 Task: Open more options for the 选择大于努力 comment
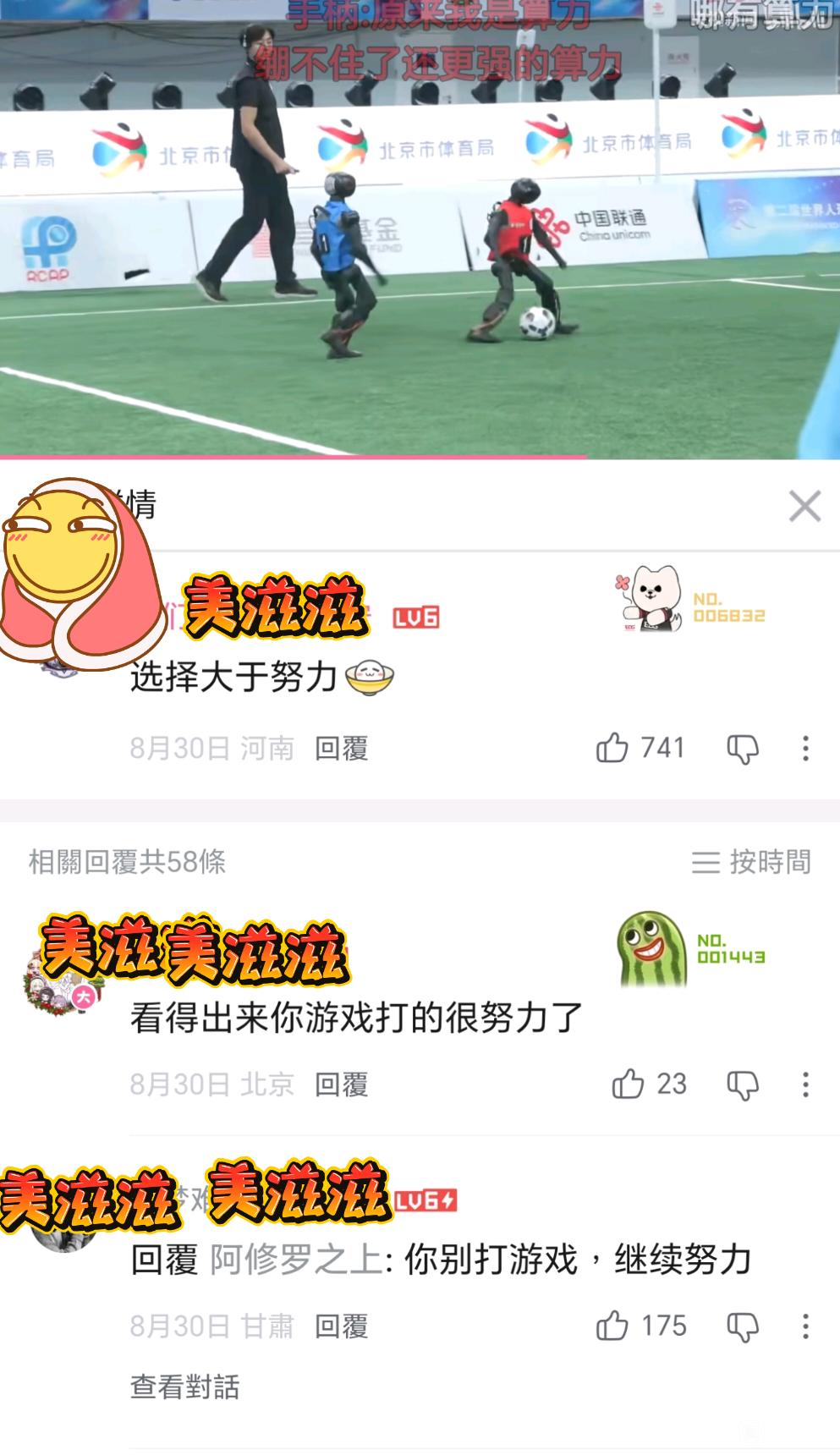coord(805,748)
